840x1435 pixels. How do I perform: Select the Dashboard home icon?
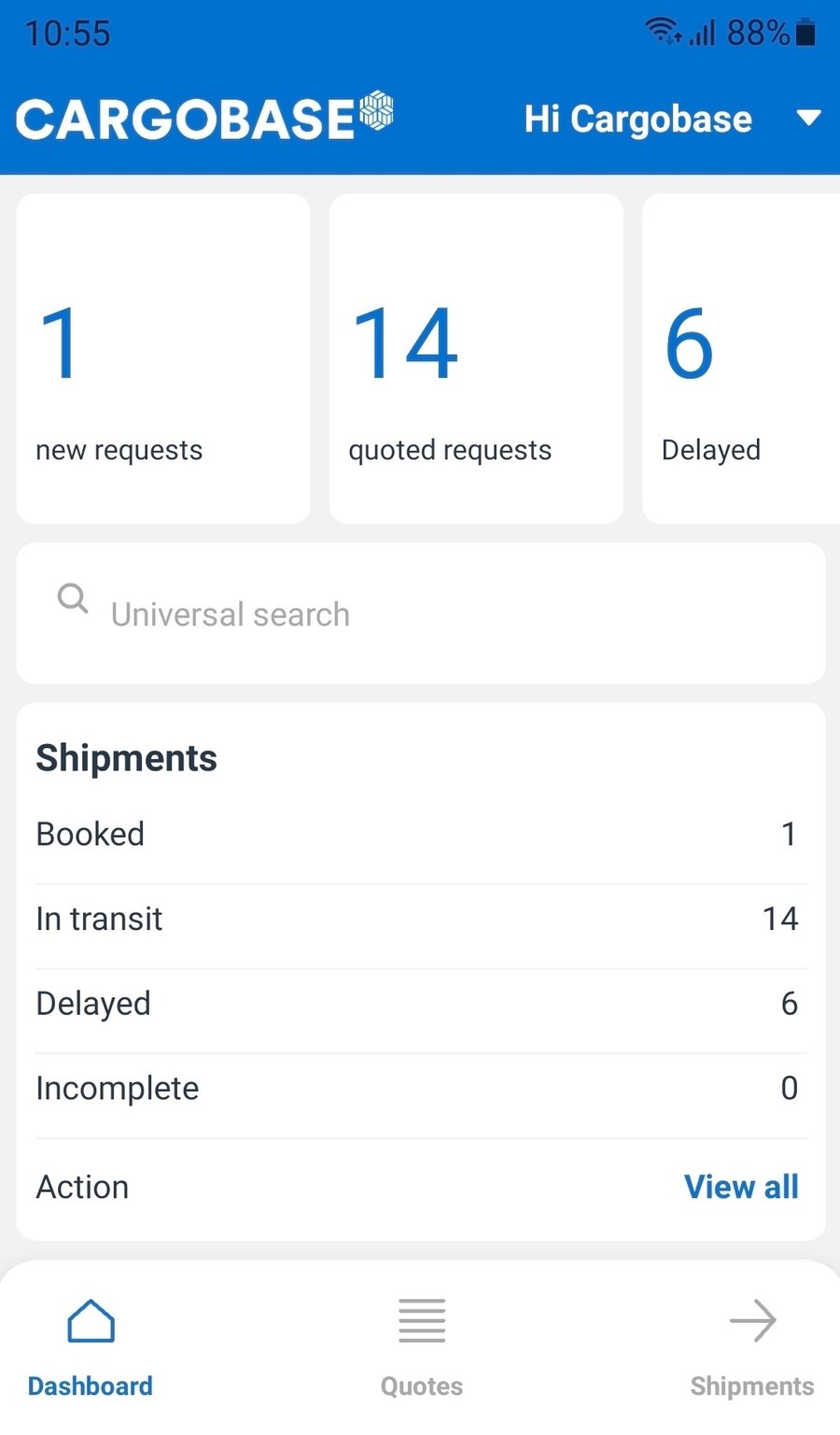90,1320
